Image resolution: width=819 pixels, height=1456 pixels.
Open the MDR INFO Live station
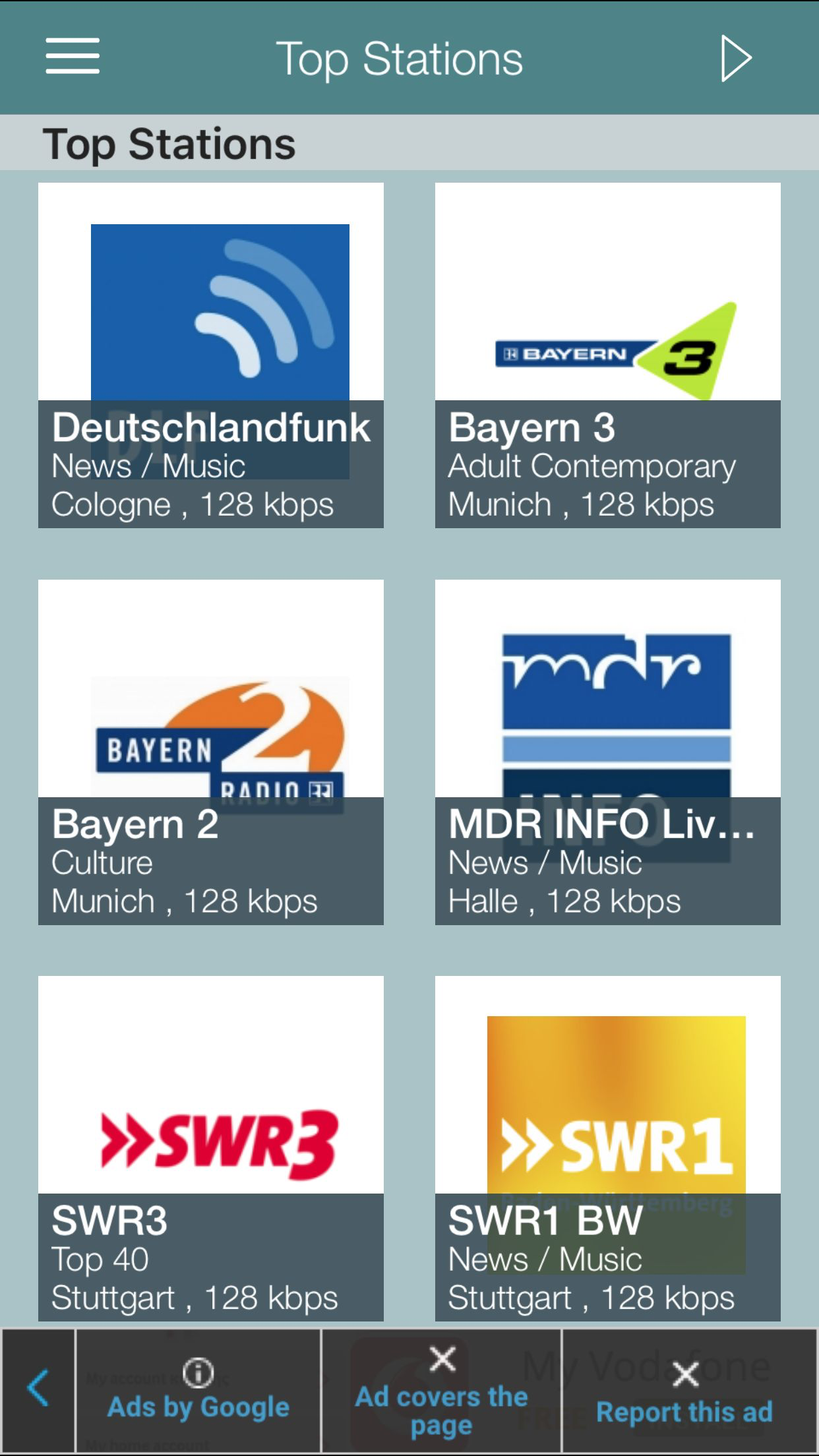607,752
